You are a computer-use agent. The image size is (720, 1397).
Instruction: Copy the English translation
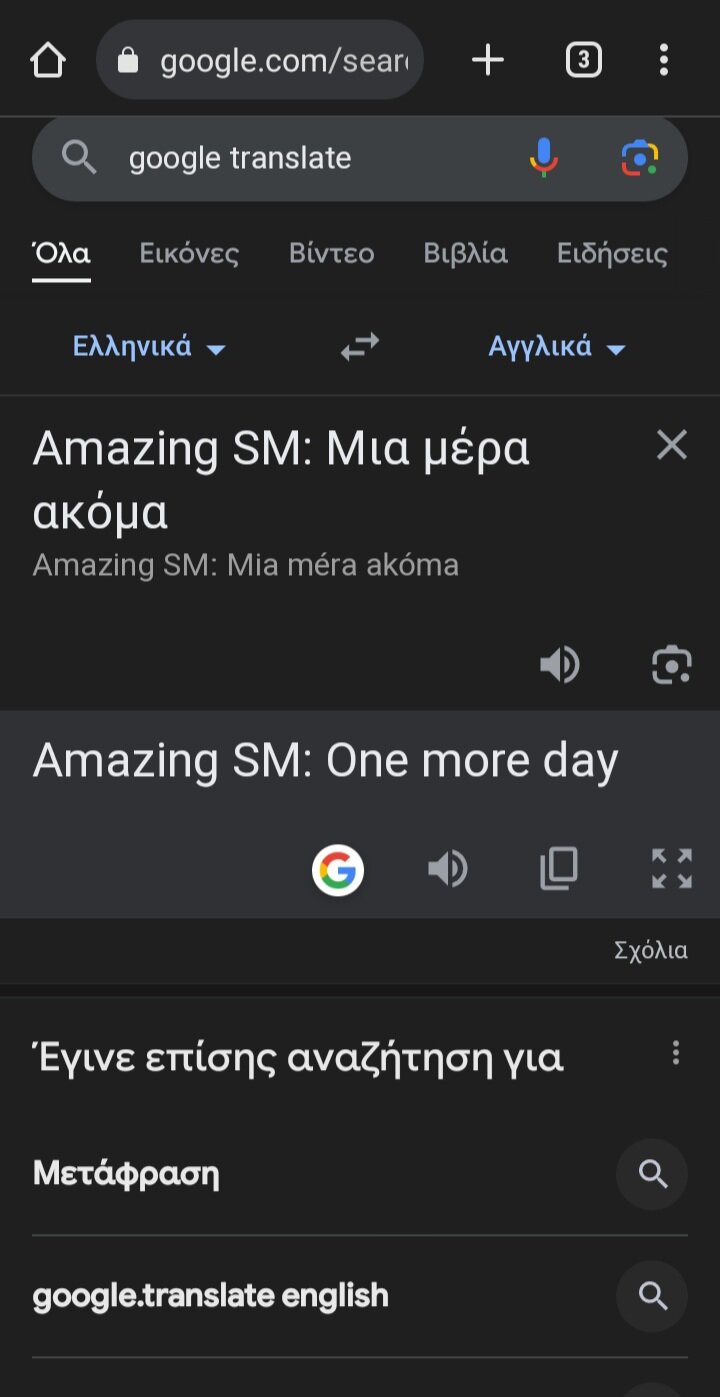[x=559, y=868]
